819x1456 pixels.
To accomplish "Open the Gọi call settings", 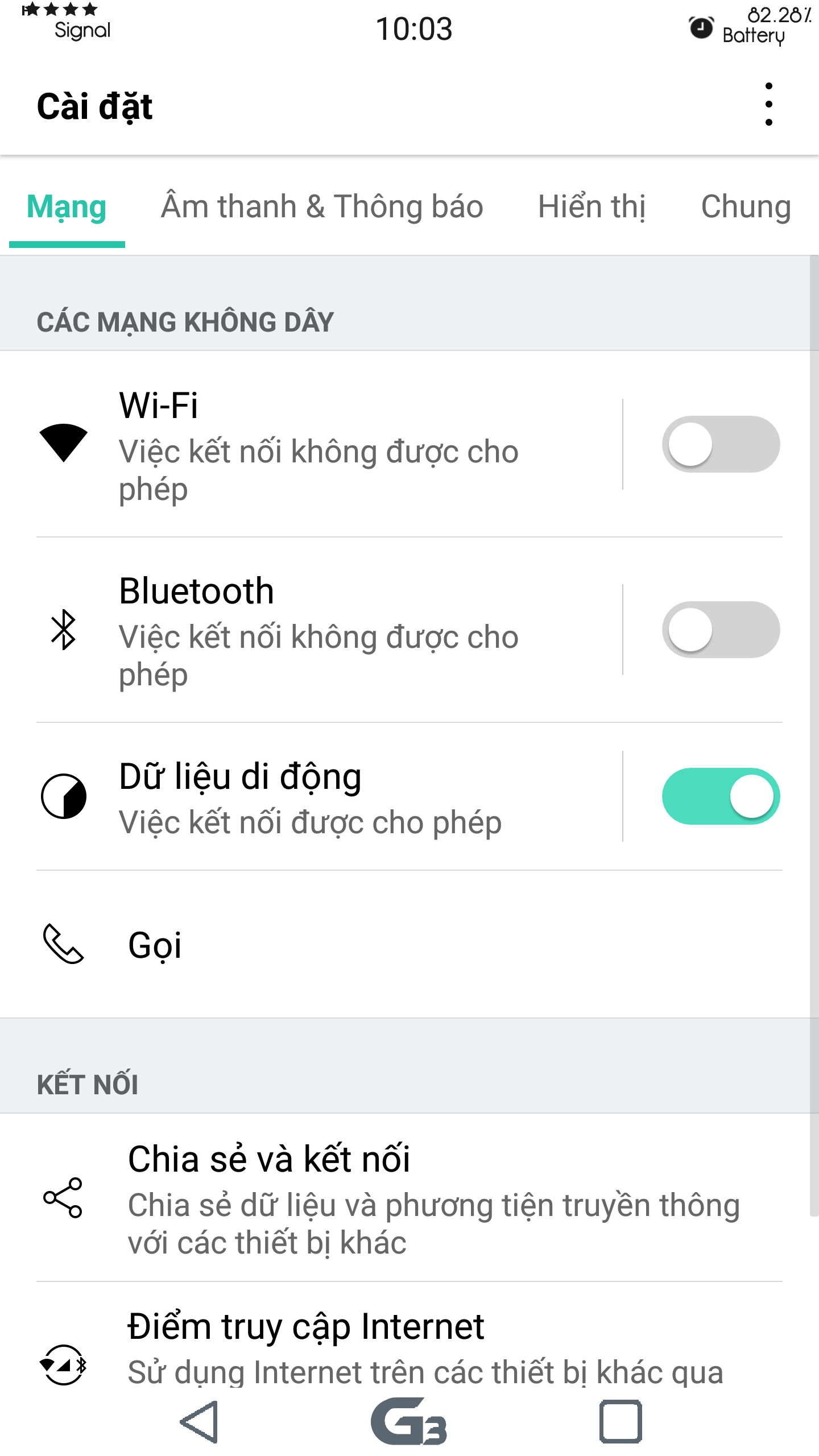I will tap(405, 944).
